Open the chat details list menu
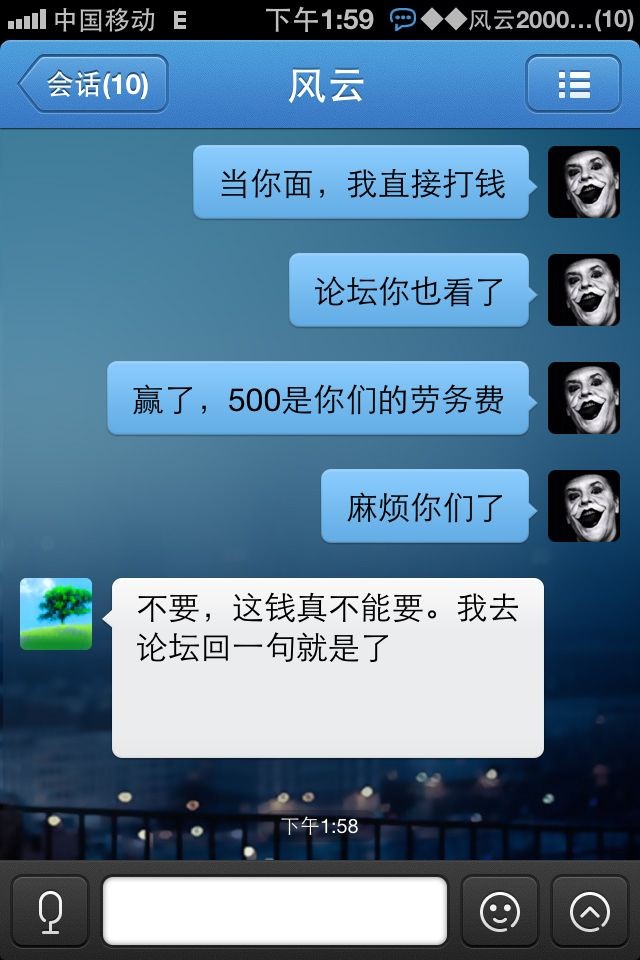Image resolution: width=640 pixels, height=960 pixels. tap(573, 84)
